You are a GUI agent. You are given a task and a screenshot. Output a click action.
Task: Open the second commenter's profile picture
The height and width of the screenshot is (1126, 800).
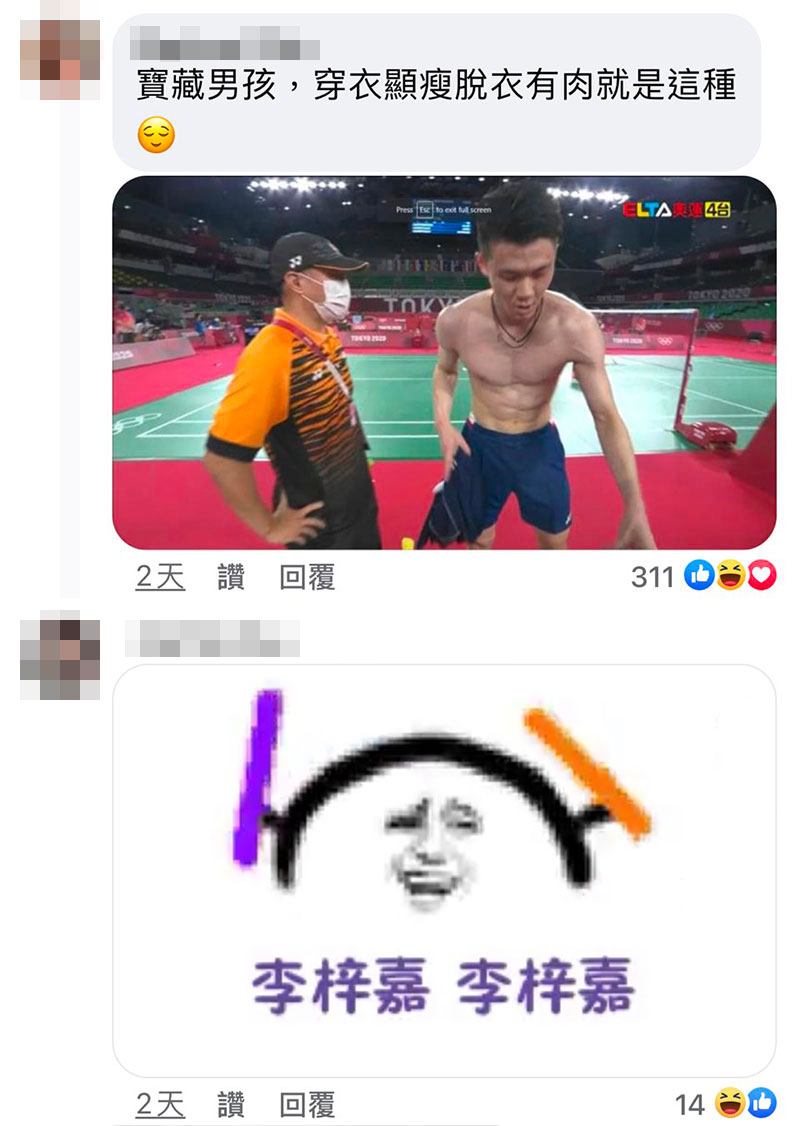60,659
